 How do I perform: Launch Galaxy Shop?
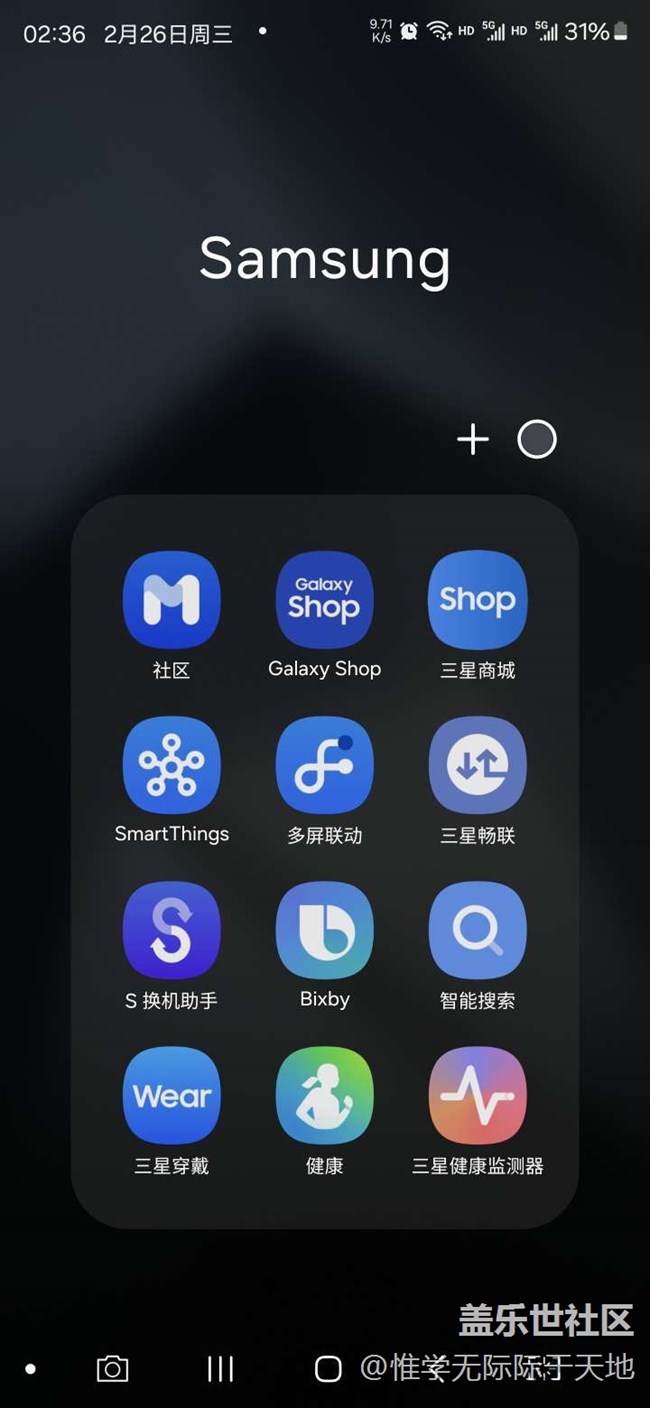324,600
